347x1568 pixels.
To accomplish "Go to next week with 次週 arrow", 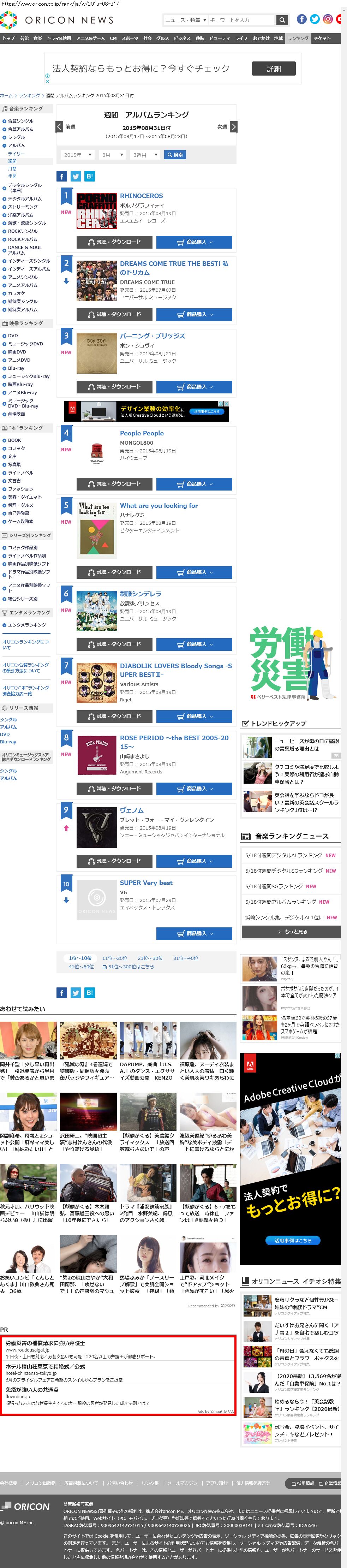I will 233,127.
